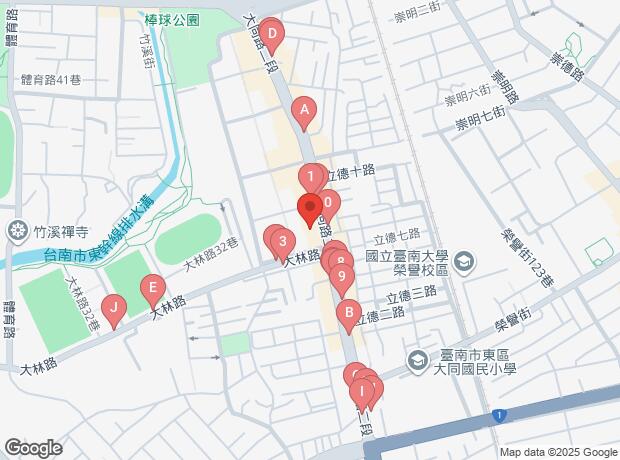Tap the marker labeled I

point(362,393)
